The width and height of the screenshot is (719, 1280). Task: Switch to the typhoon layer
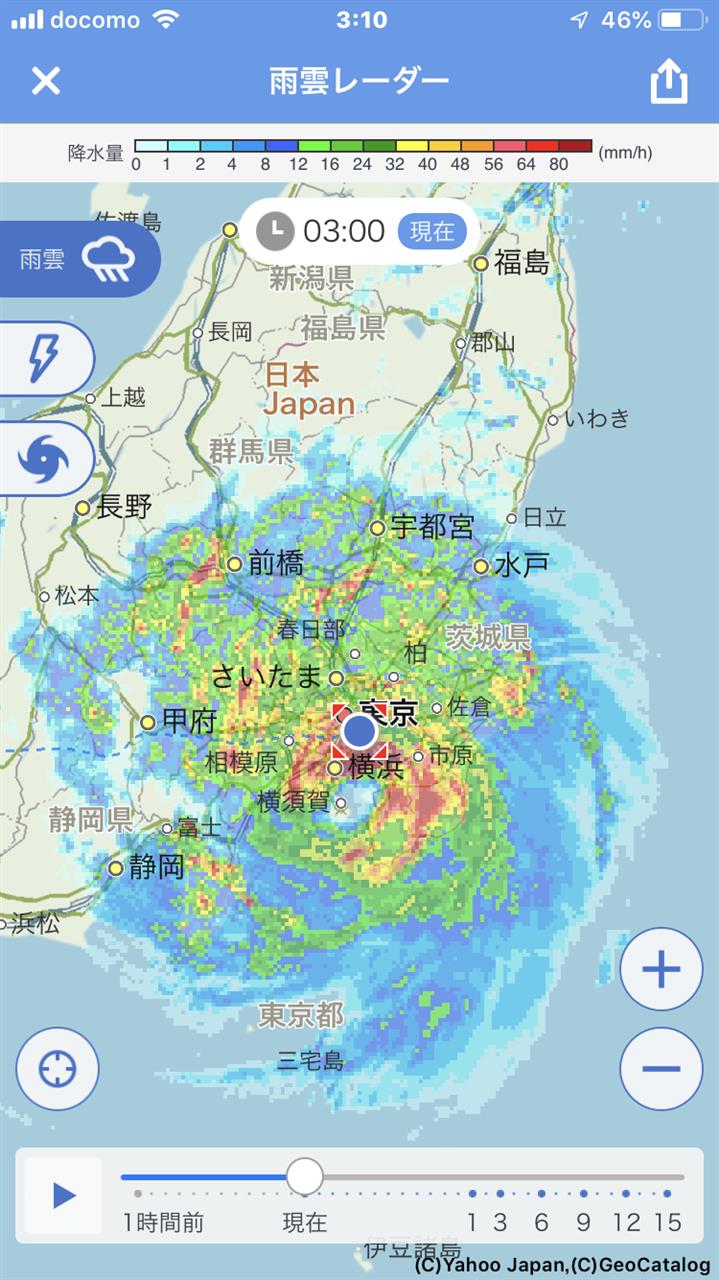[44, 459]
